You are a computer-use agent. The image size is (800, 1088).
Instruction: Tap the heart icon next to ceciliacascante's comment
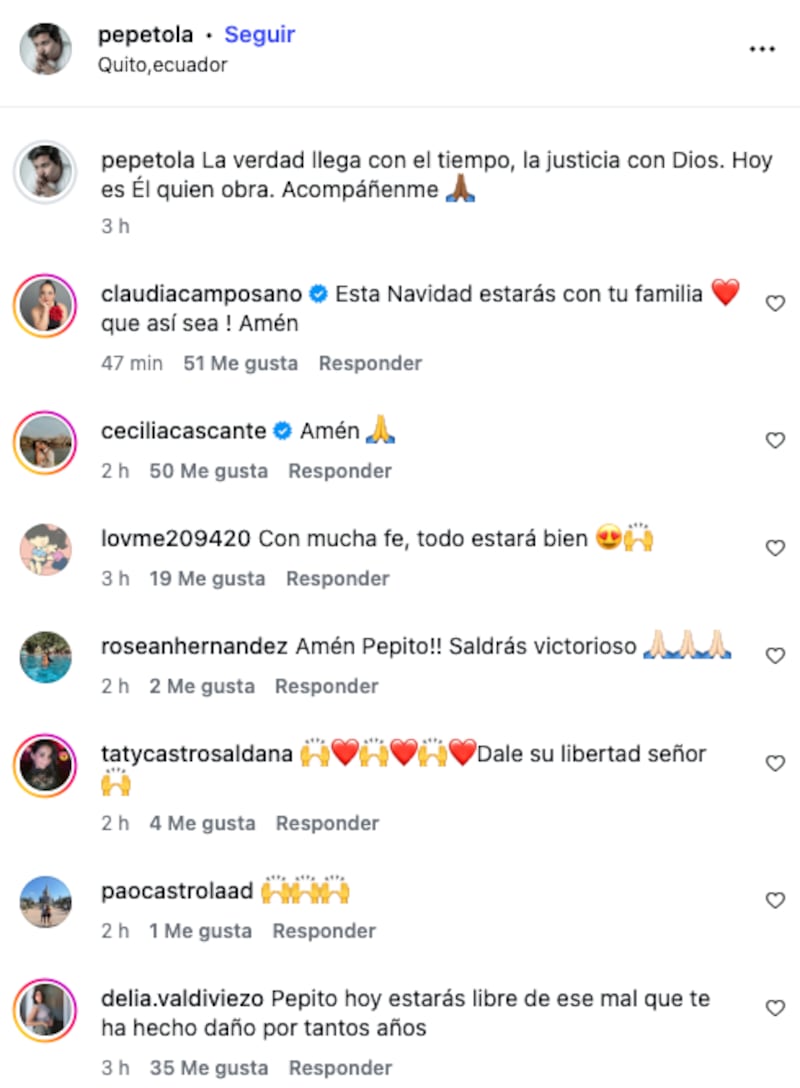pos(775,440)
